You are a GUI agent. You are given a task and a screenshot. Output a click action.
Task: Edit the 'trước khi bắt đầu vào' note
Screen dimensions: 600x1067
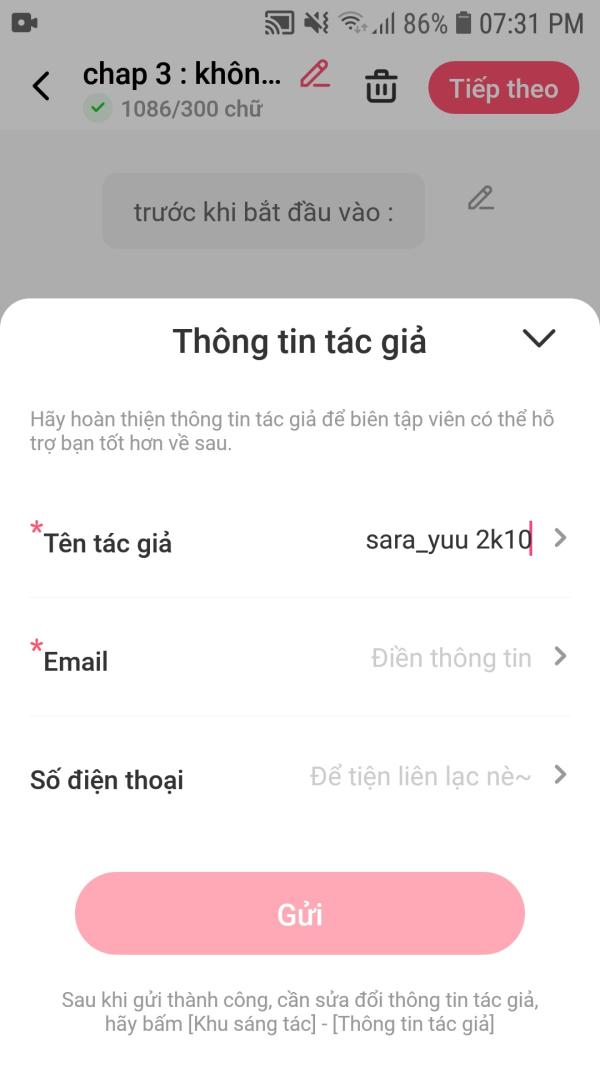coord(481,199)
